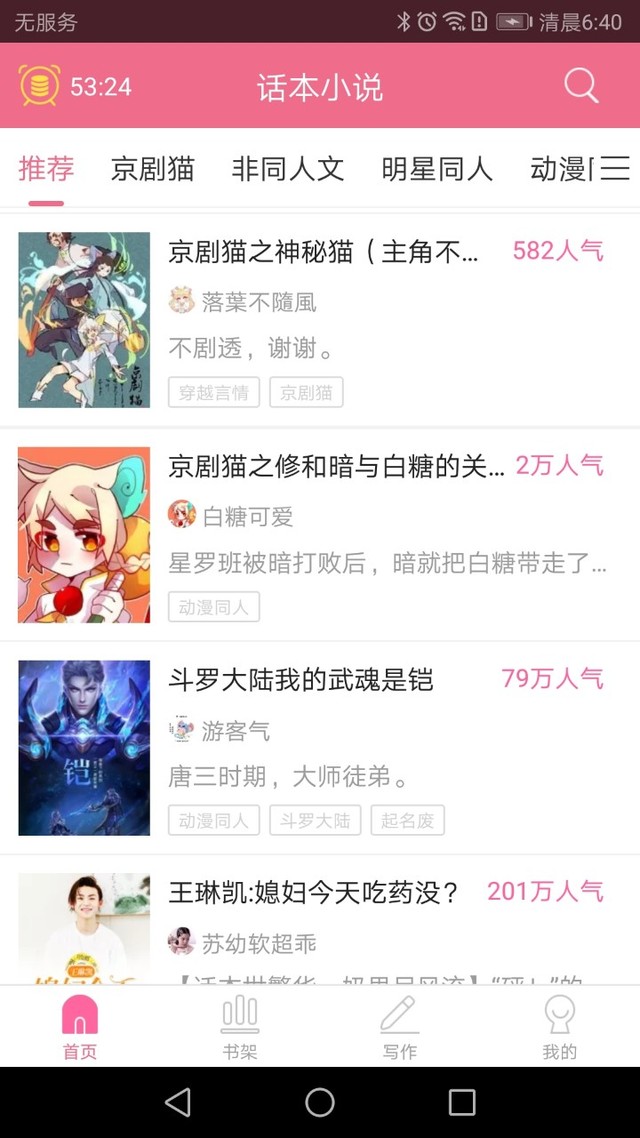Image resolution: width=640 pixels, height=1138 pixels.
Task: Tap the system back button
Action: 178,1102
